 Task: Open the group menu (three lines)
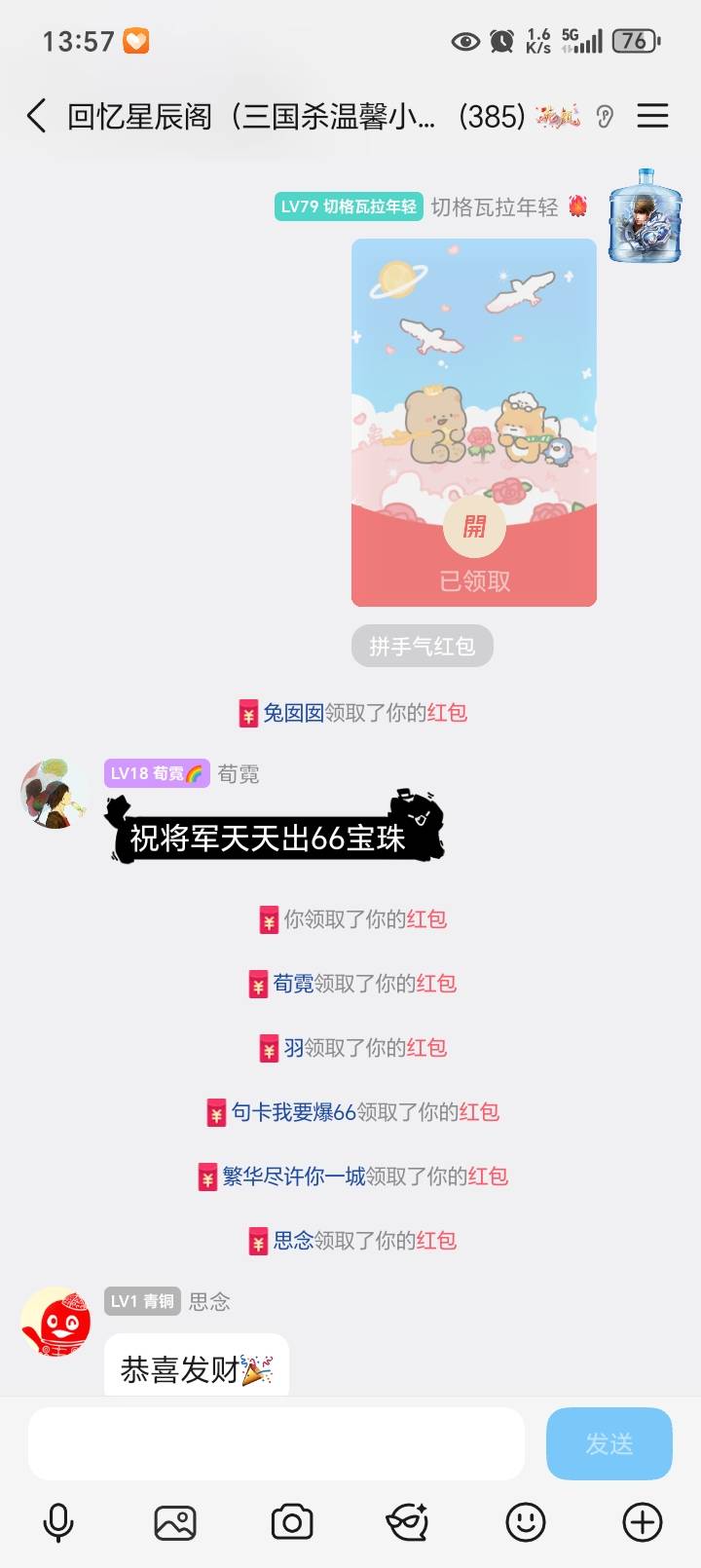coord(652,116)
